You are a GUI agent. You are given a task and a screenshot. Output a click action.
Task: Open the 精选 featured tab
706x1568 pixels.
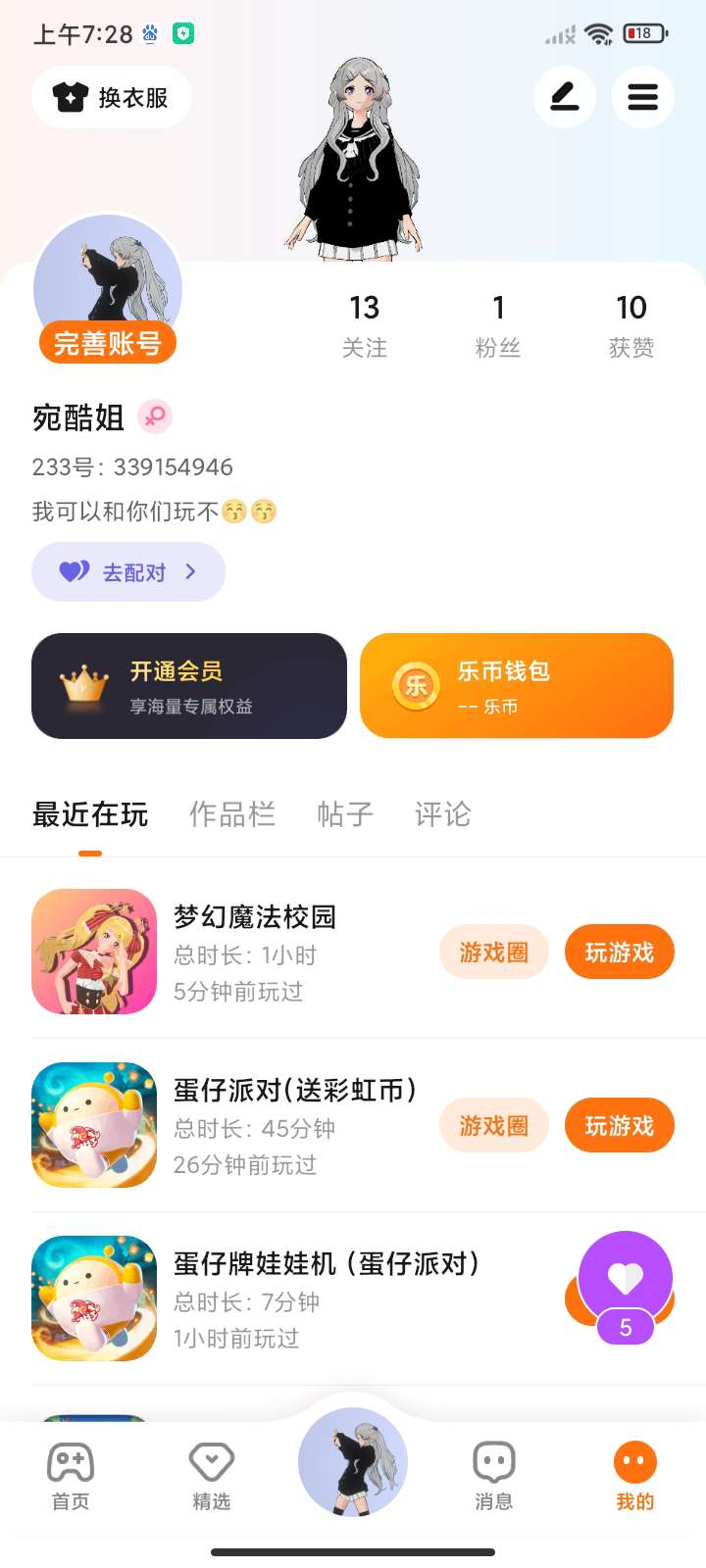click(x=211, y=1476)
